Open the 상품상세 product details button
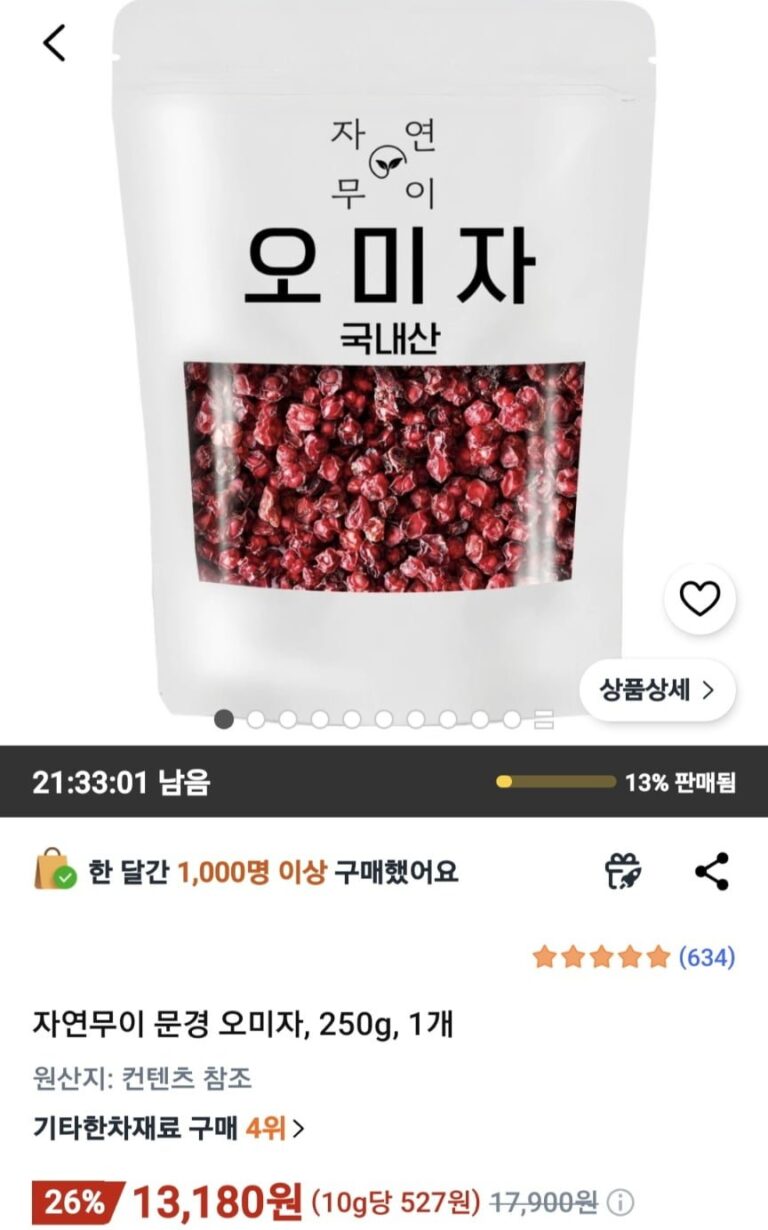This screenshot has height=1230, width=768. point(657,690)
